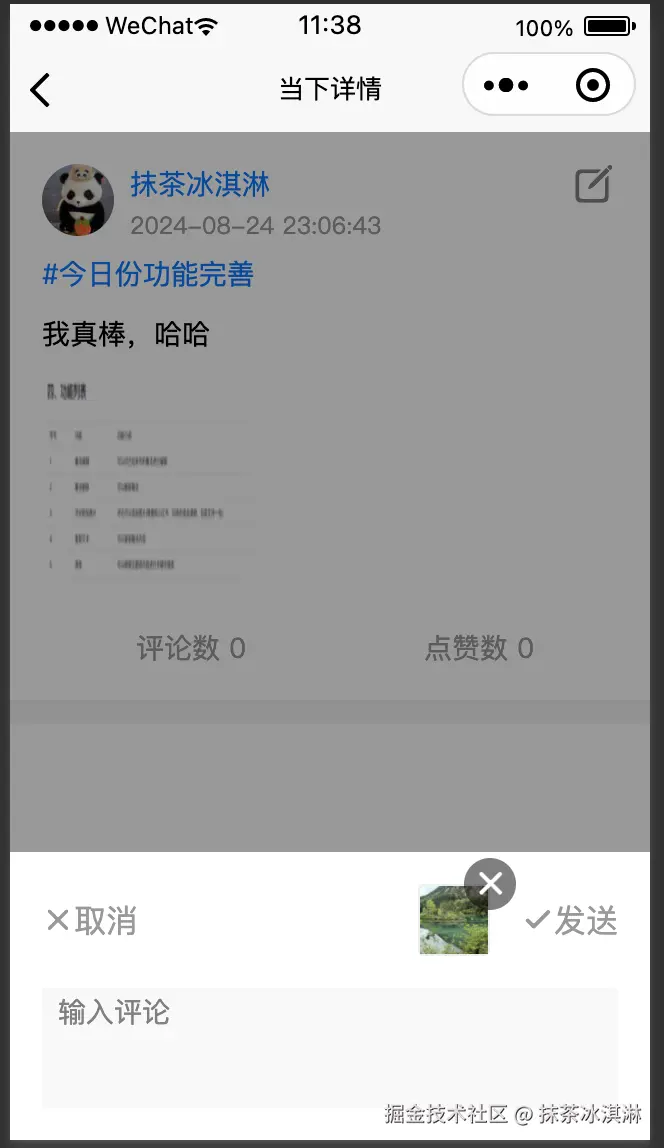664x1148 pixels.
Task: Open the mini program more options menu
Action: pyautogui.click(x=506, y=86)
